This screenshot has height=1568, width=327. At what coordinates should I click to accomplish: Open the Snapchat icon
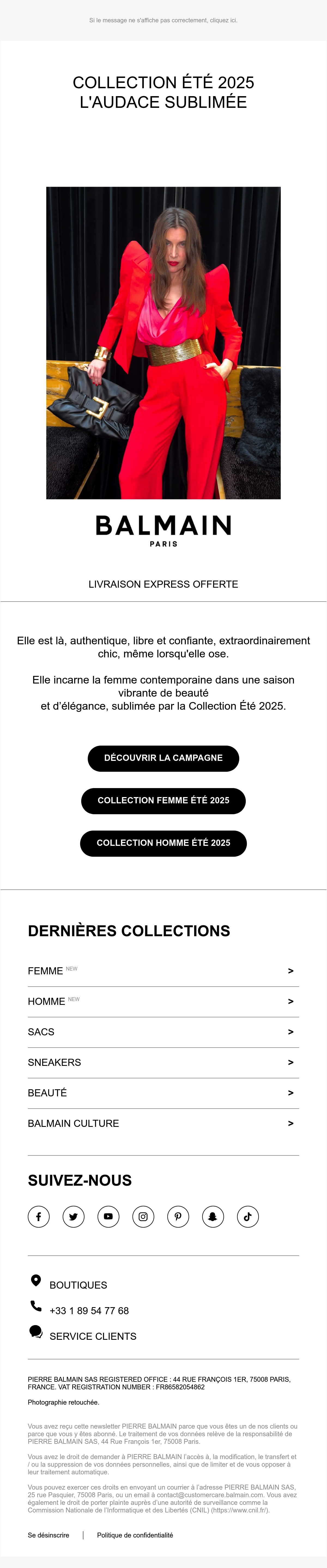pos(213,1216)
